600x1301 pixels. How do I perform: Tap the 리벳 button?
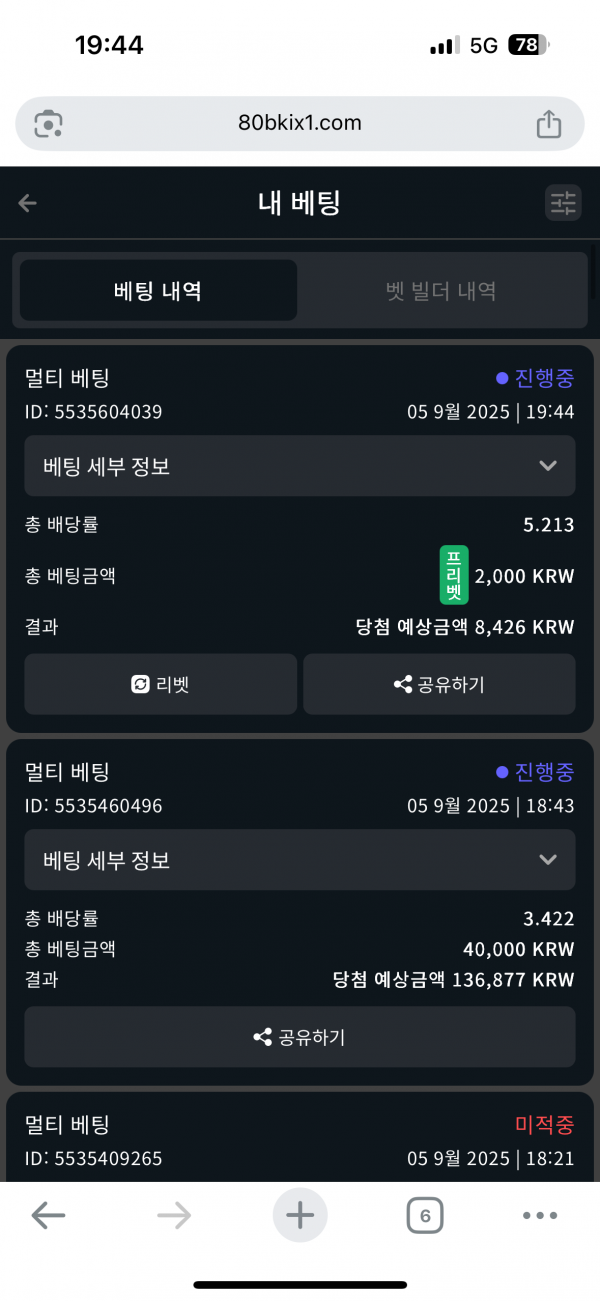160,684
